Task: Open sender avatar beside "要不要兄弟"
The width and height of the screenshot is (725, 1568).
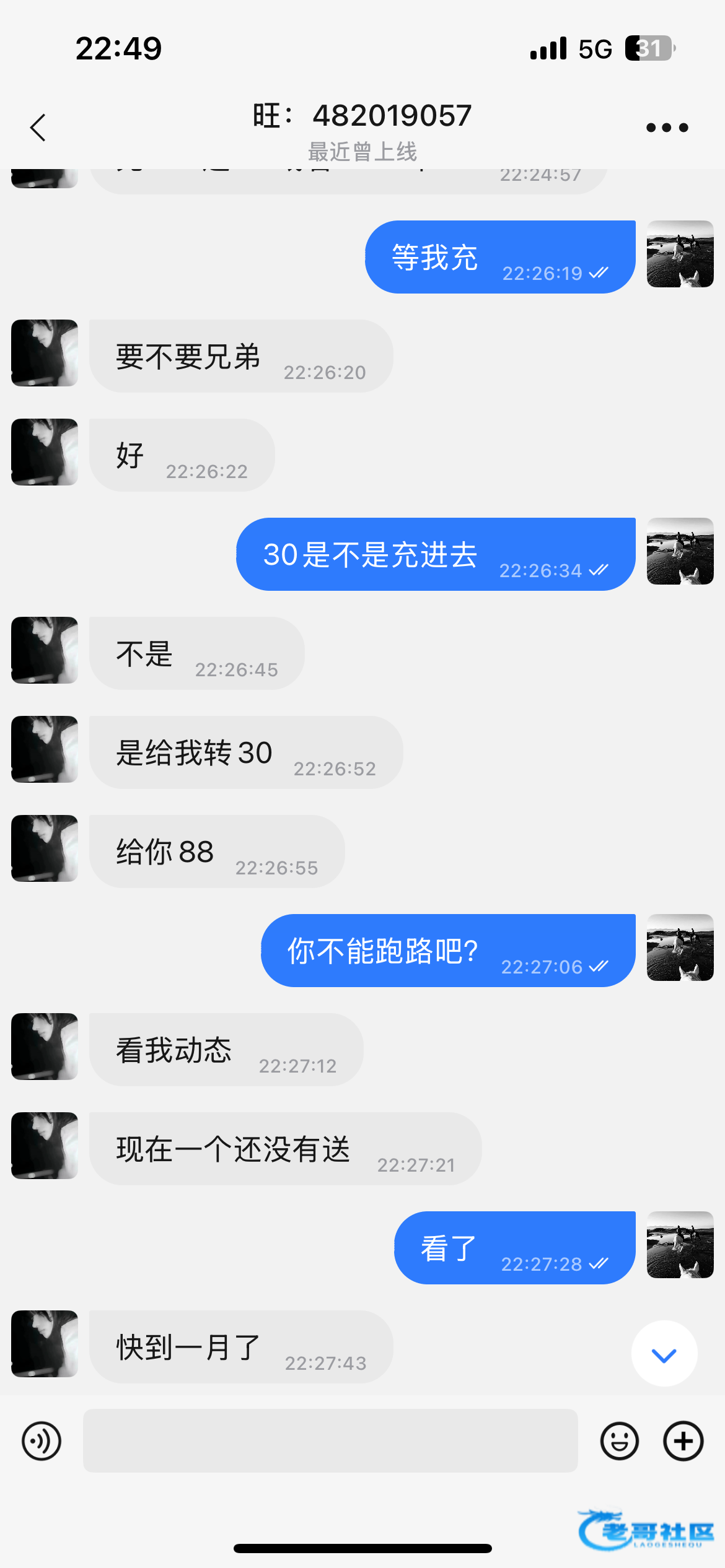Action: (45, 353)
